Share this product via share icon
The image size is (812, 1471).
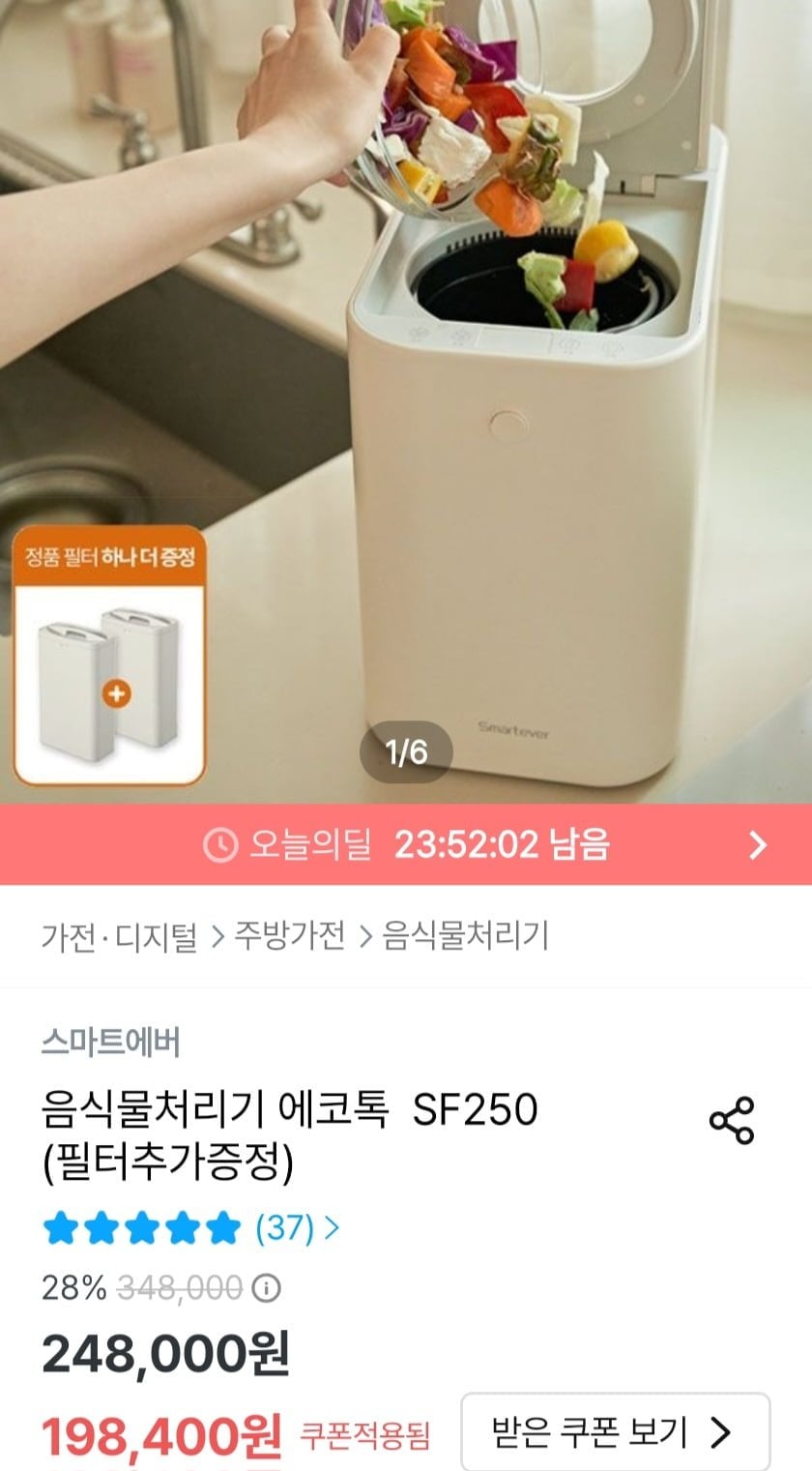732,1120
